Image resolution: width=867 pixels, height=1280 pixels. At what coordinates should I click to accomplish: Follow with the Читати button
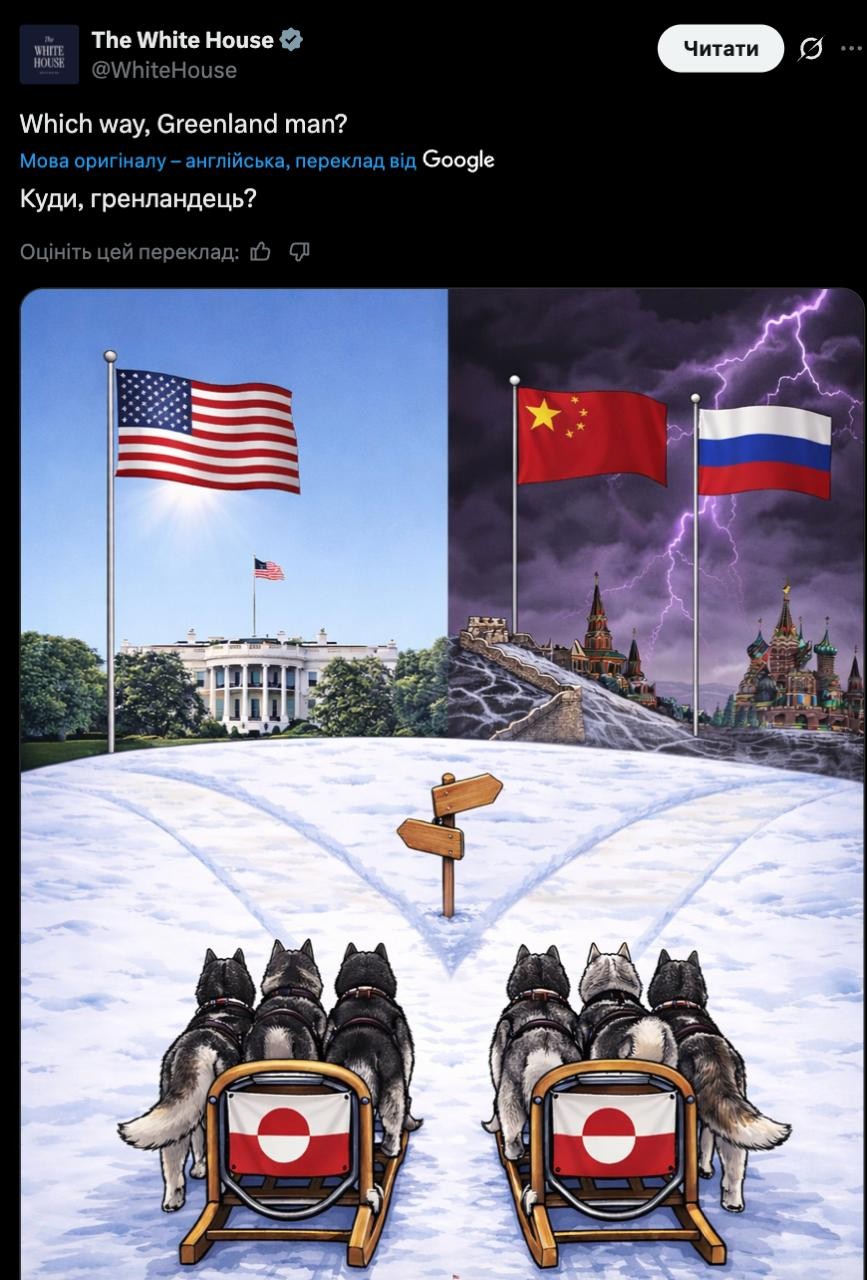(720, 48)
